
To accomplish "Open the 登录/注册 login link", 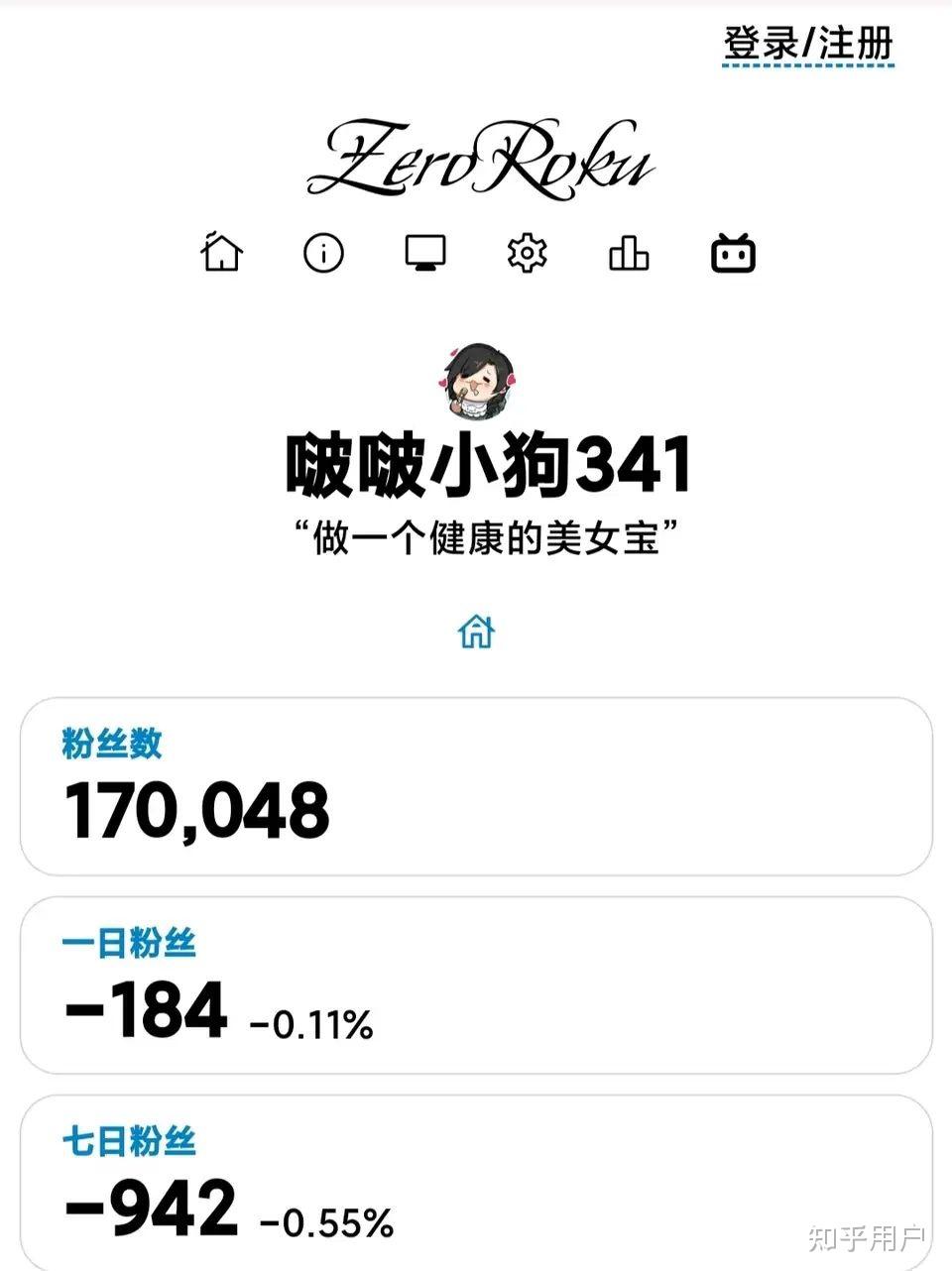I will (807, 44).
